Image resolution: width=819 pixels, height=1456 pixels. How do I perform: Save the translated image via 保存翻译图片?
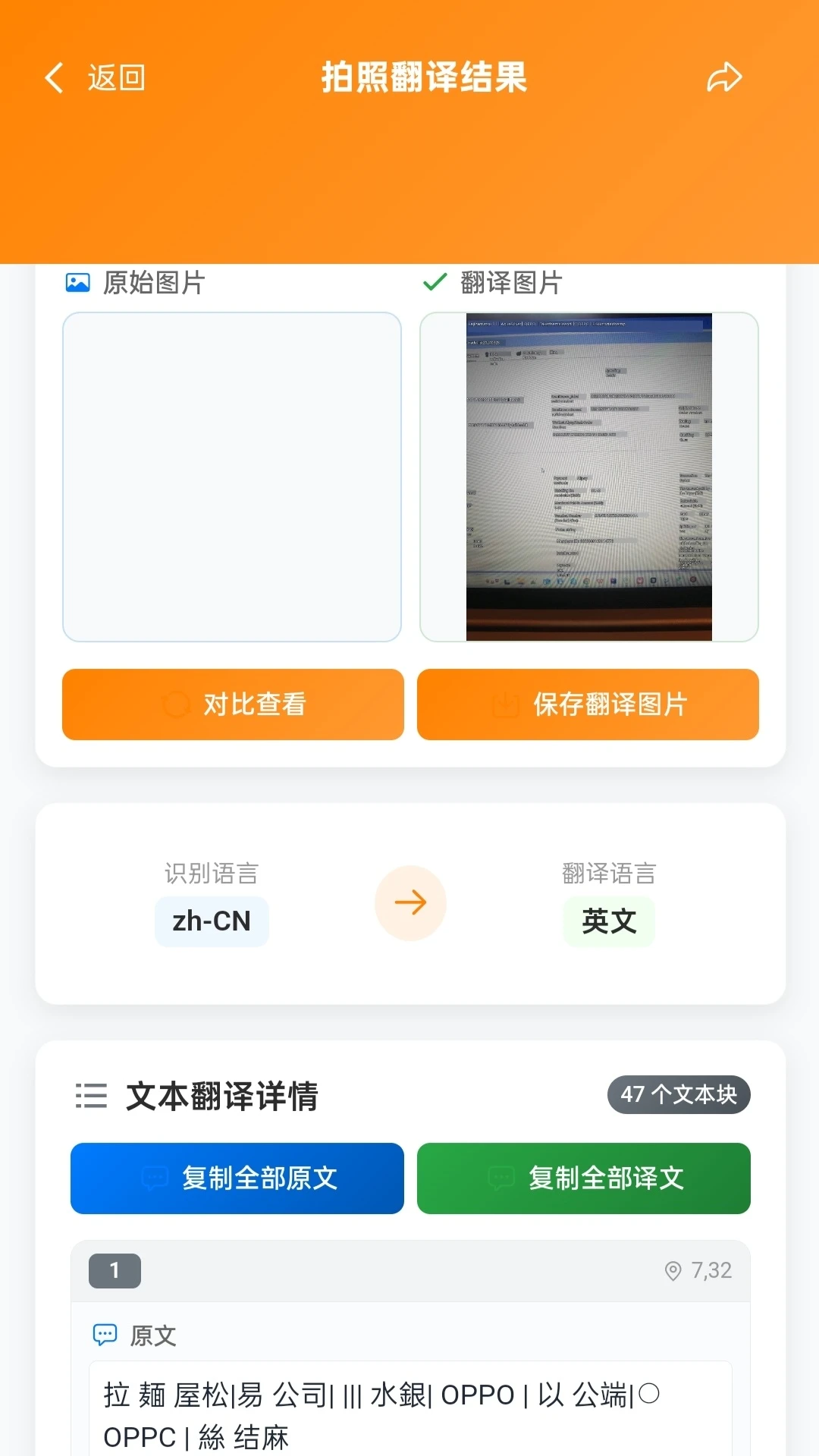588,704
